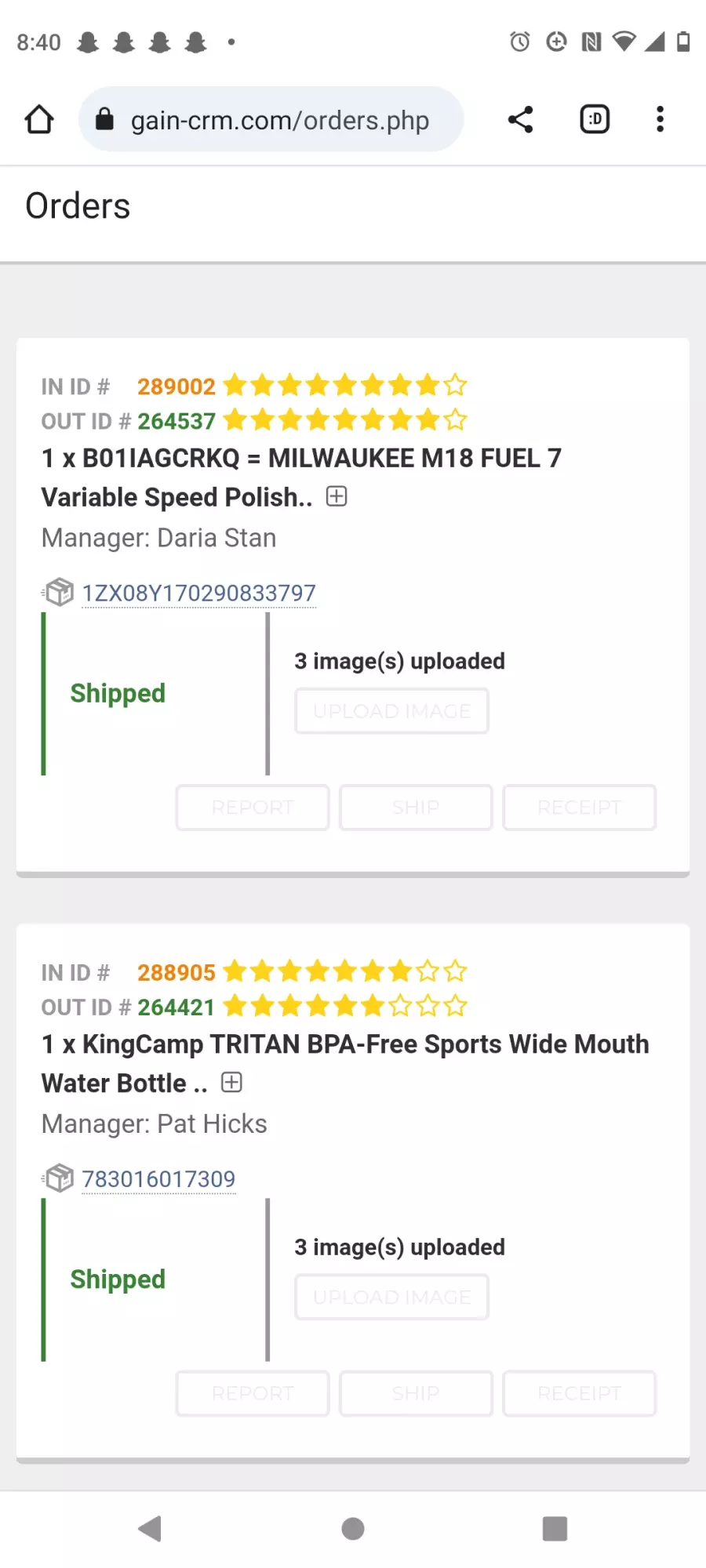706x1568 pixels.
Task: Tap the gain-crm.com address bar
Action: coord(271,120)
